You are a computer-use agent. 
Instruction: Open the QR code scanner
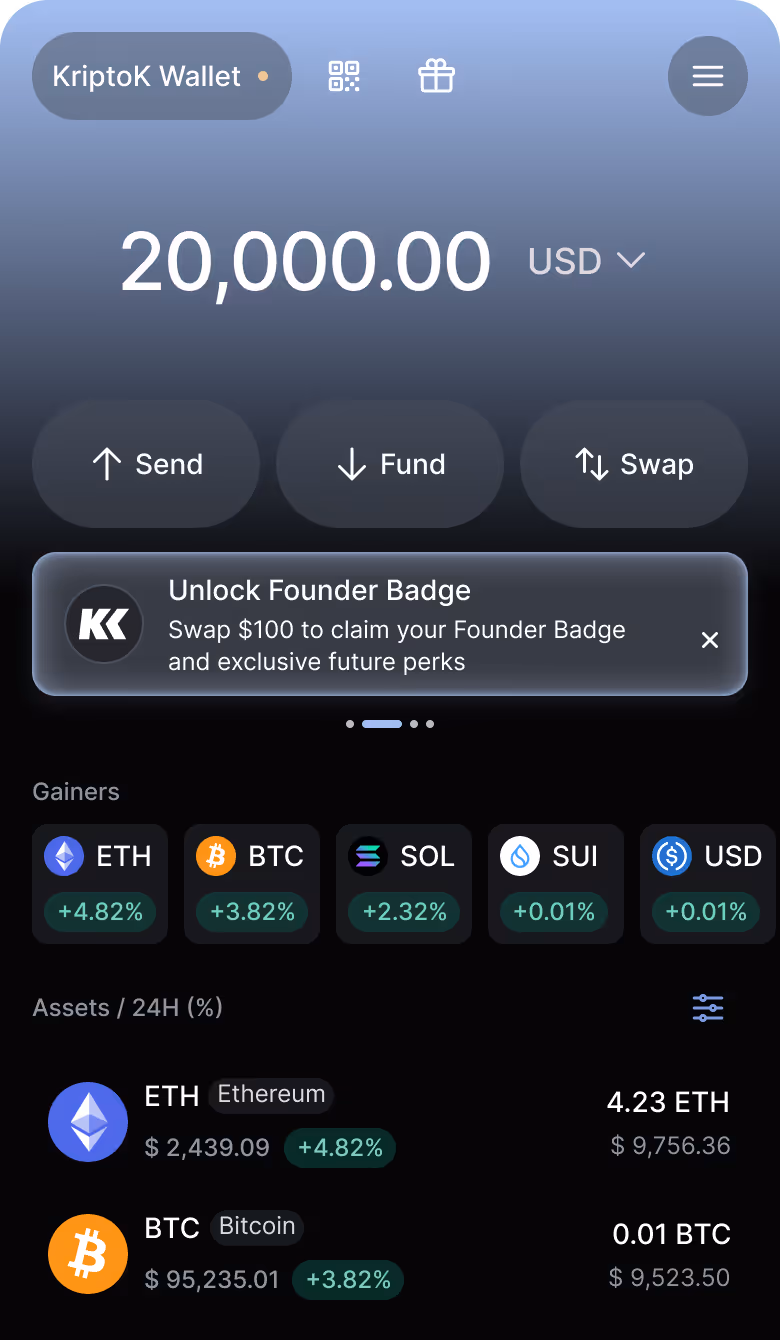tap(343, 76)
